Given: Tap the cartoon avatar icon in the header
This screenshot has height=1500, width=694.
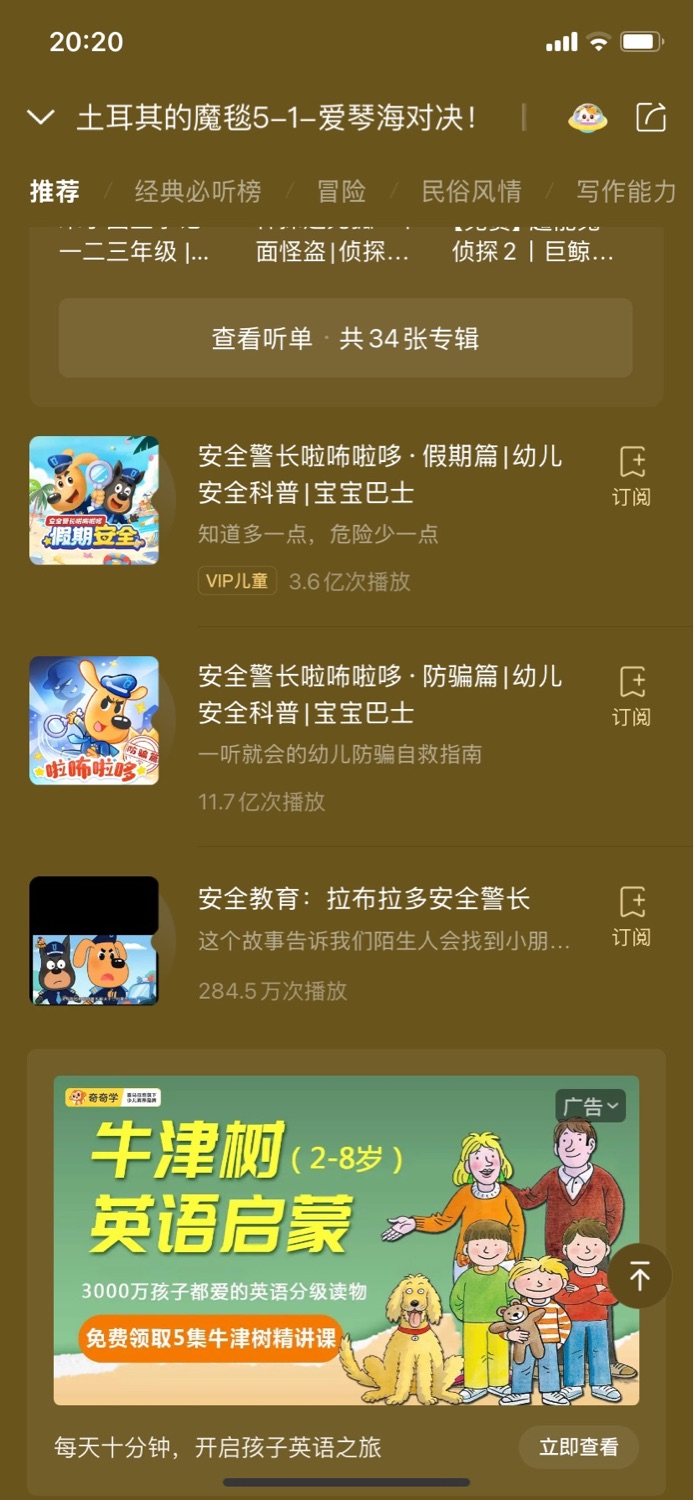Looking at the screenshot, I should tap(588, 118).
